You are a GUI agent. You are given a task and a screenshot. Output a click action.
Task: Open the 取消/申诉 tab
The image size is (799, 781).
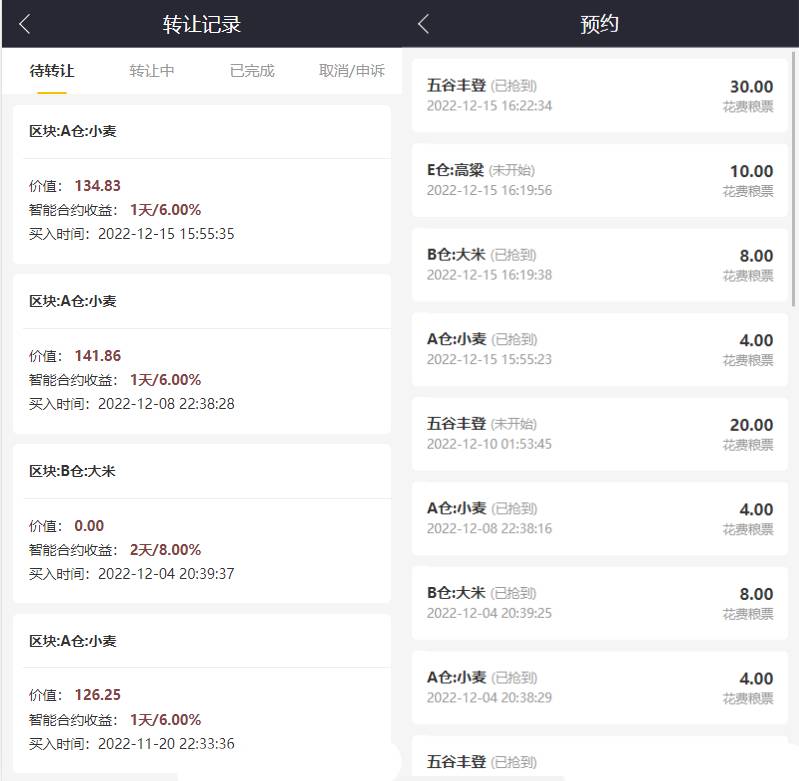point(352,71)
